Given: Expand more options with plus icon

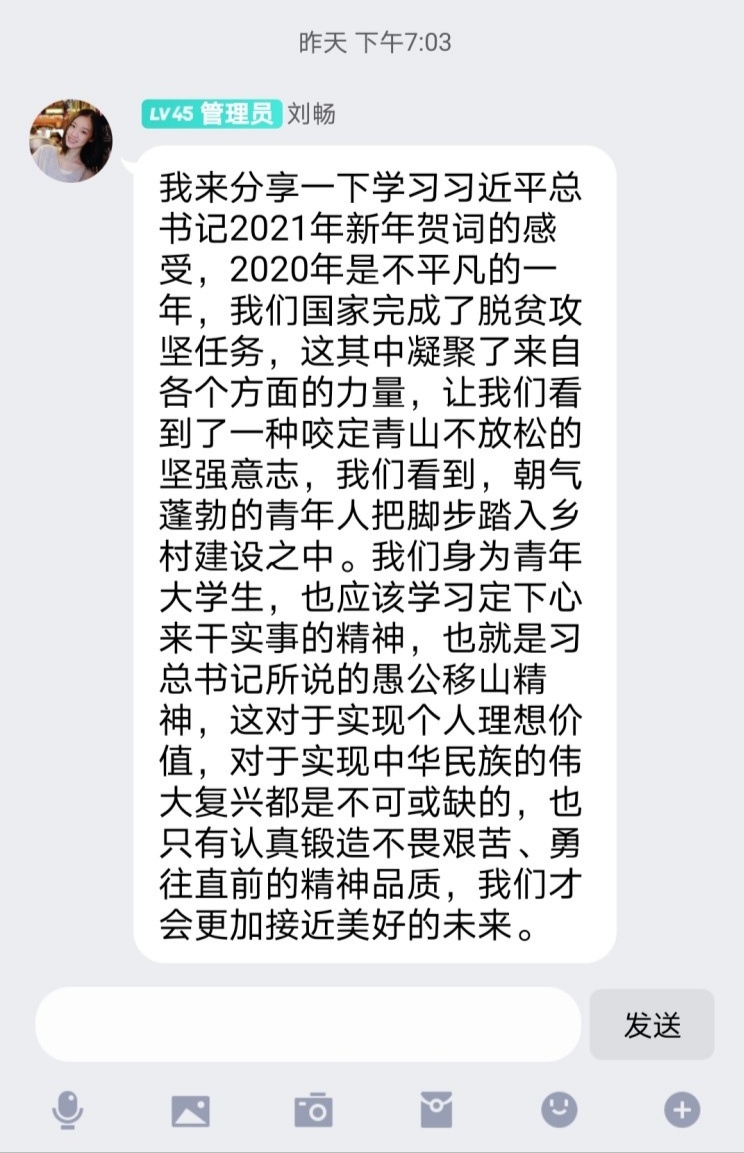Looking at the screenshot, I should coord(682,1109).
